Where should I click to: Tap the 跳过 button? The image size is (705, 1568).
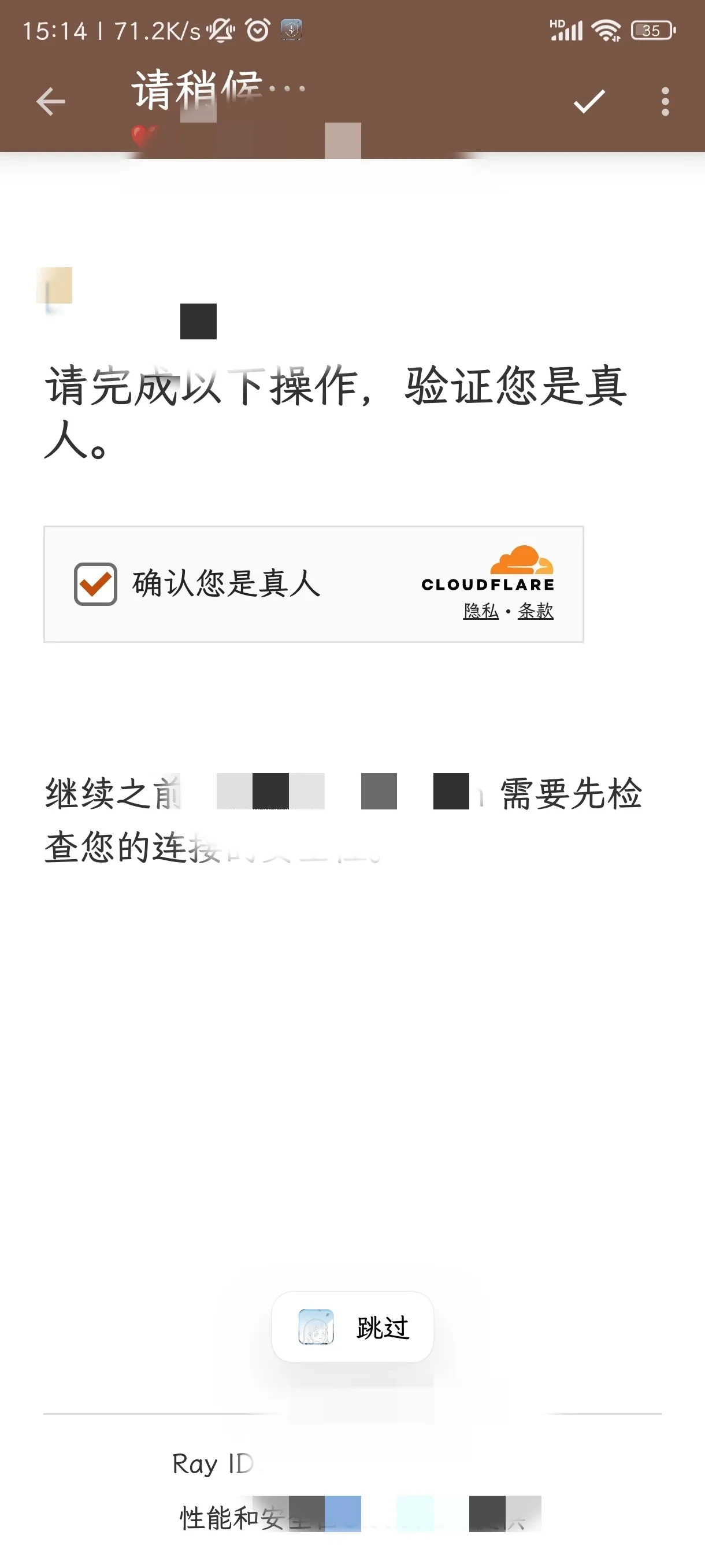click(353, 1327)
